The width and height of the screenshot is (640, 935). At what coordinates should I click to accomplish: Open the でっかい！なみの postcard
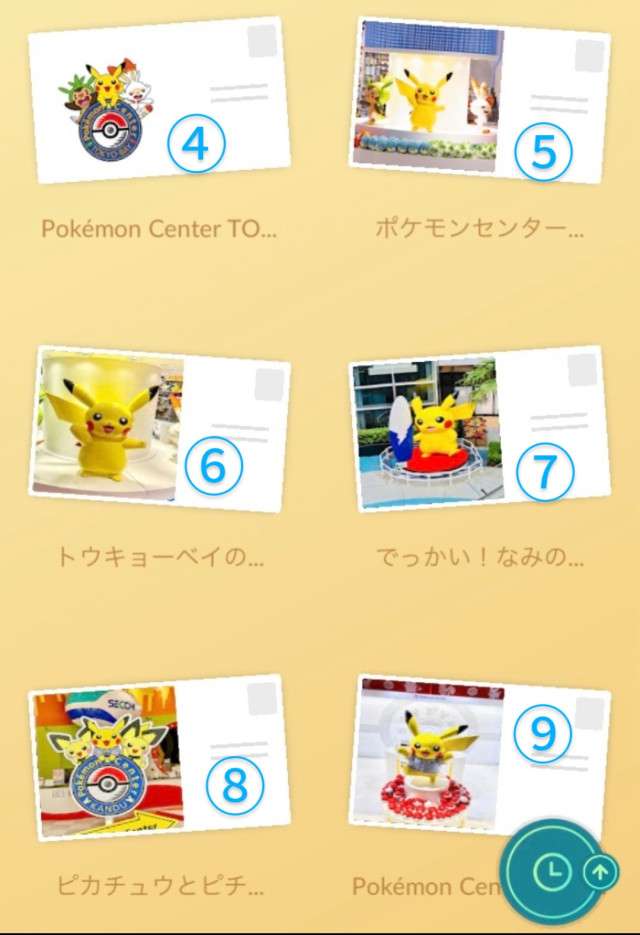[x=480, y=428]
